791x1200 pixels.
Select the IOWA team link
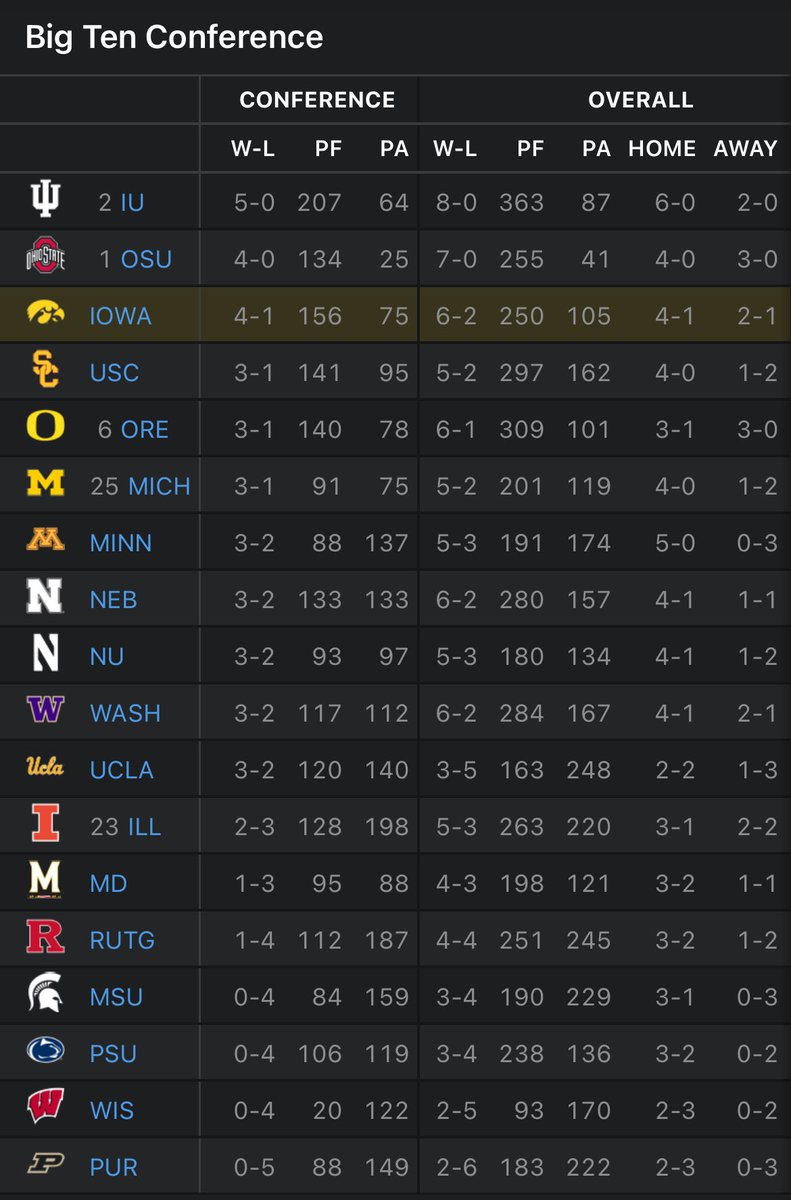click(120, 317)
